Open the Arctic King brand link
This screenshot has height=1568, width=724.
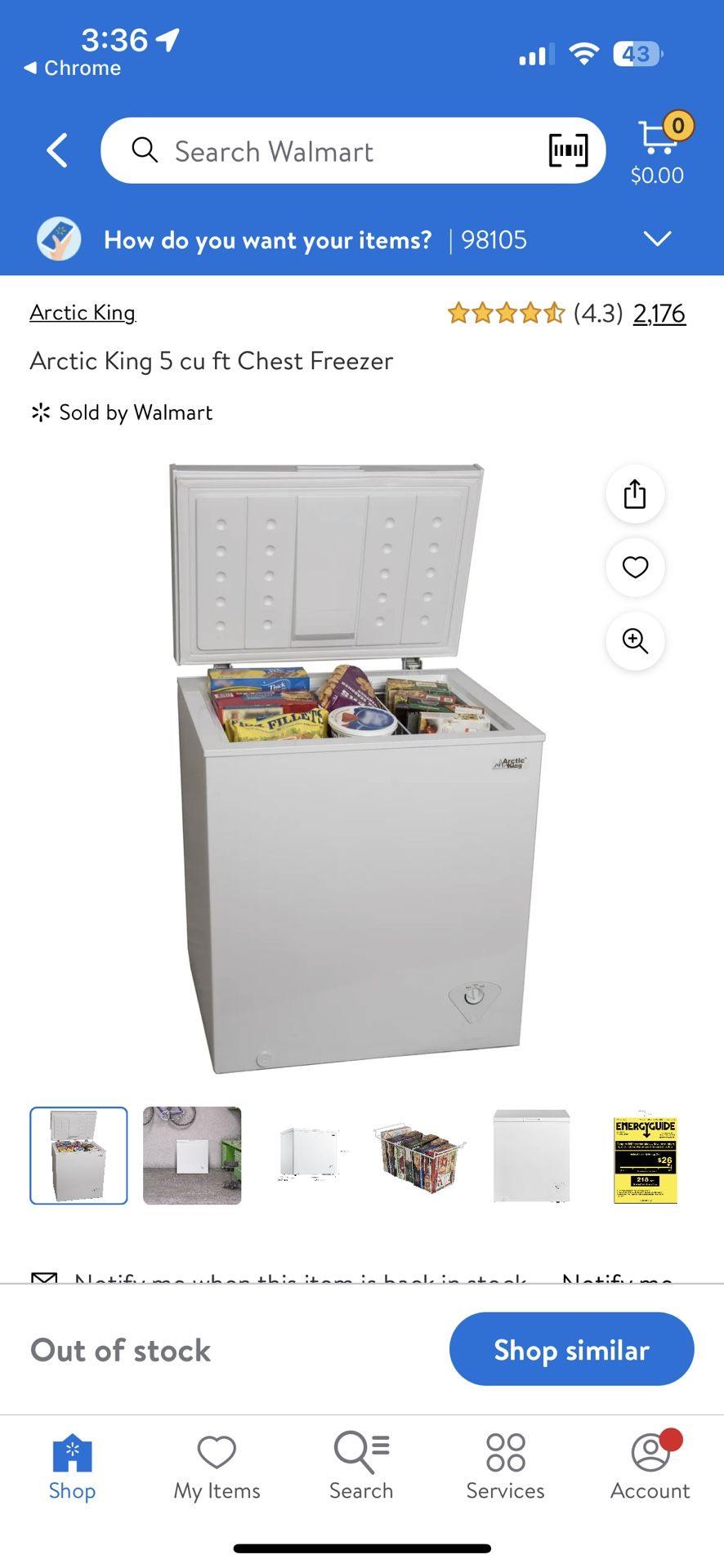83,313
